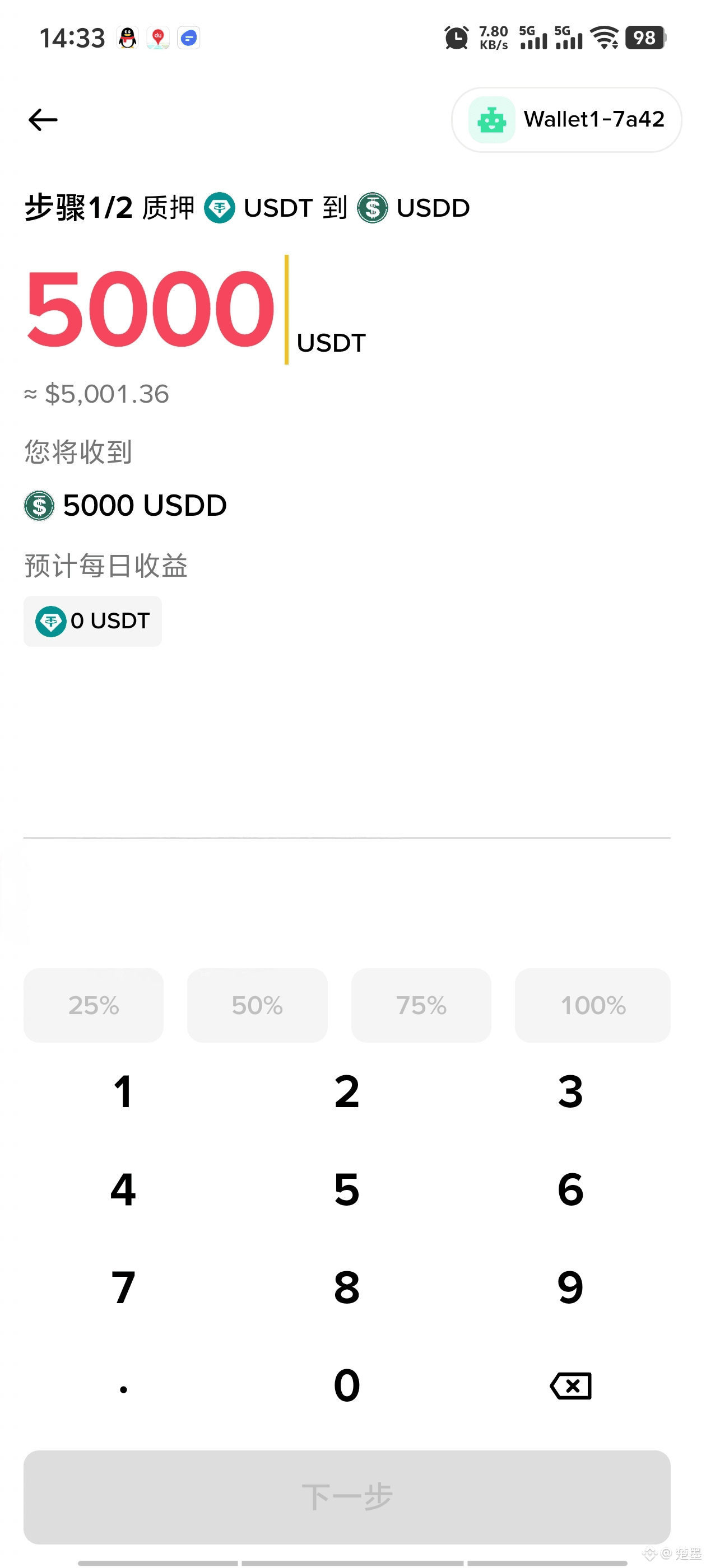Choose the 75% amount chip
This screenshot has width=706, height=1568.
click(421, 1005)
